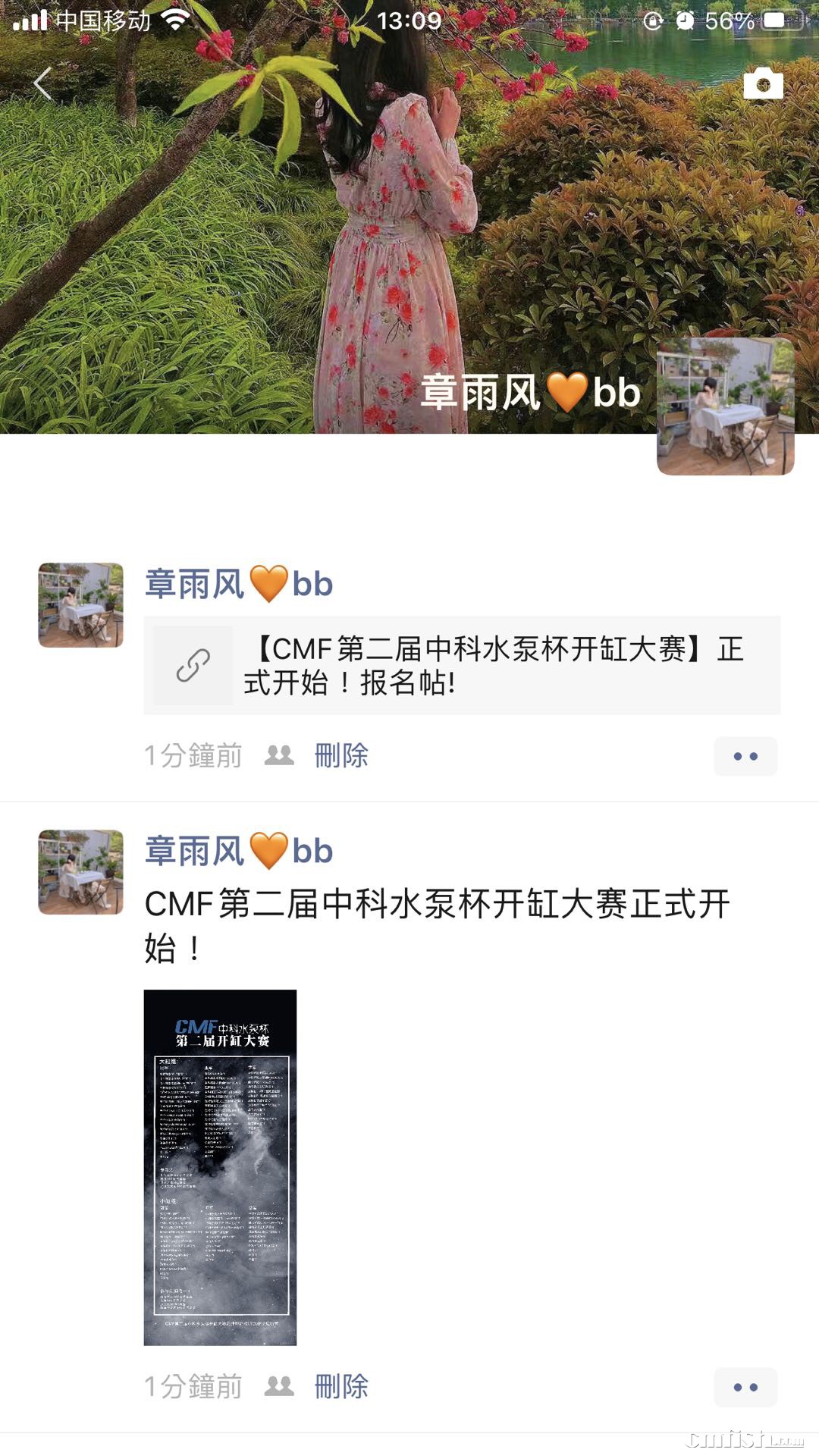
Task: Tap the 章雨风 name above the poster post
Action: (238, 851)
